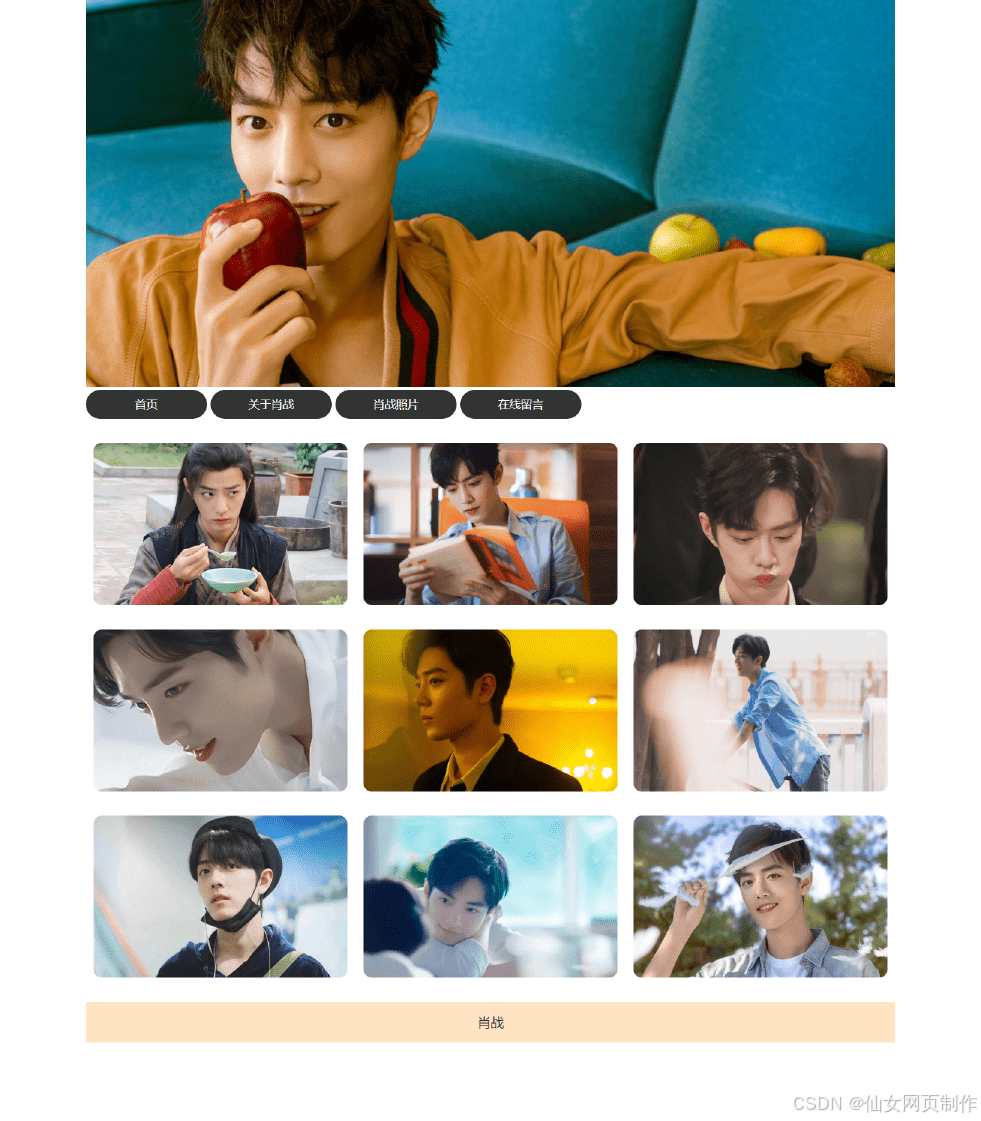The image size is (981, 1121).
Task: Click the white-background side profile photo
Action: (x=220, y=710)
